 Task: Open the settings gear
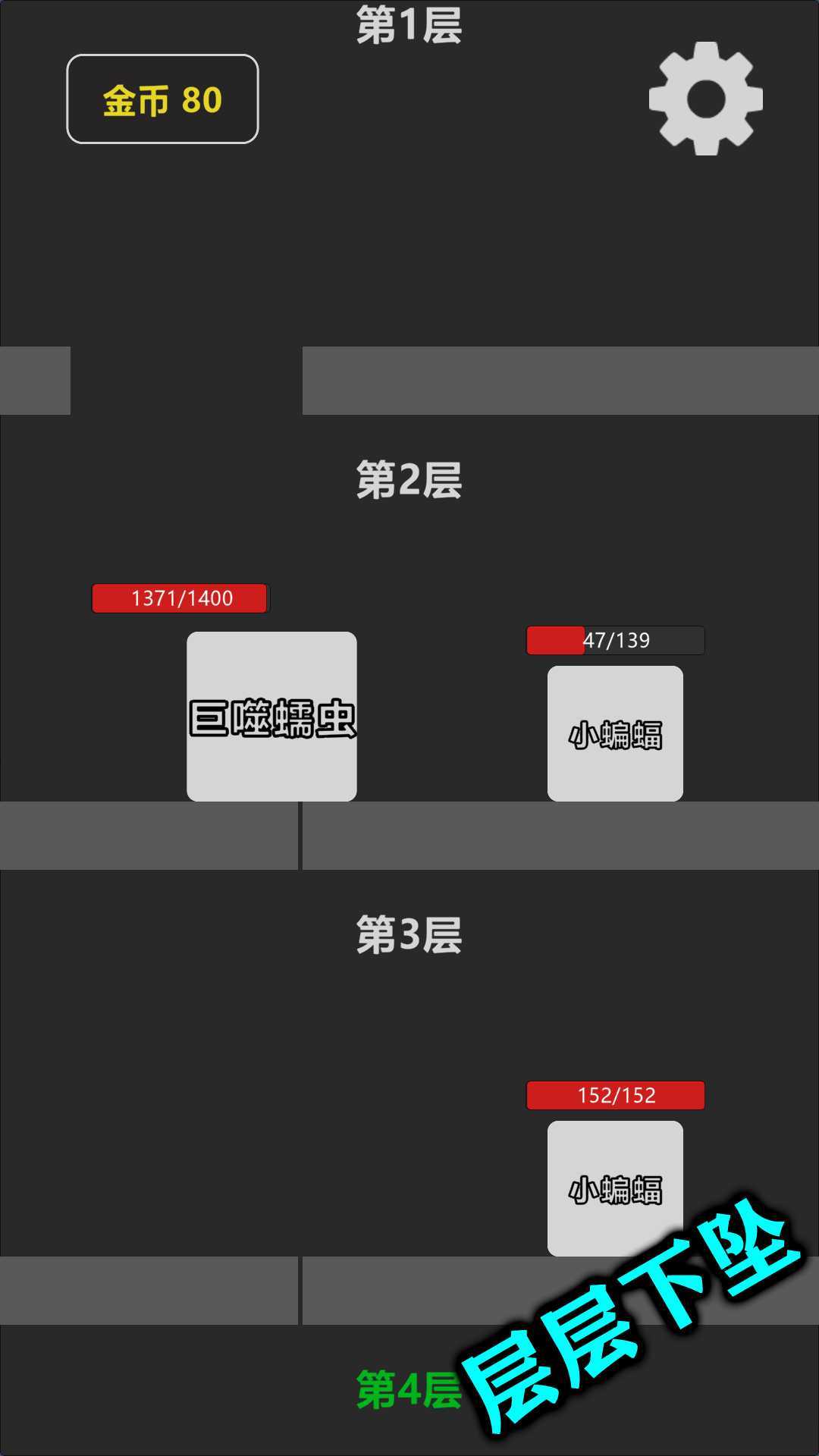click(x=705, y=99)
